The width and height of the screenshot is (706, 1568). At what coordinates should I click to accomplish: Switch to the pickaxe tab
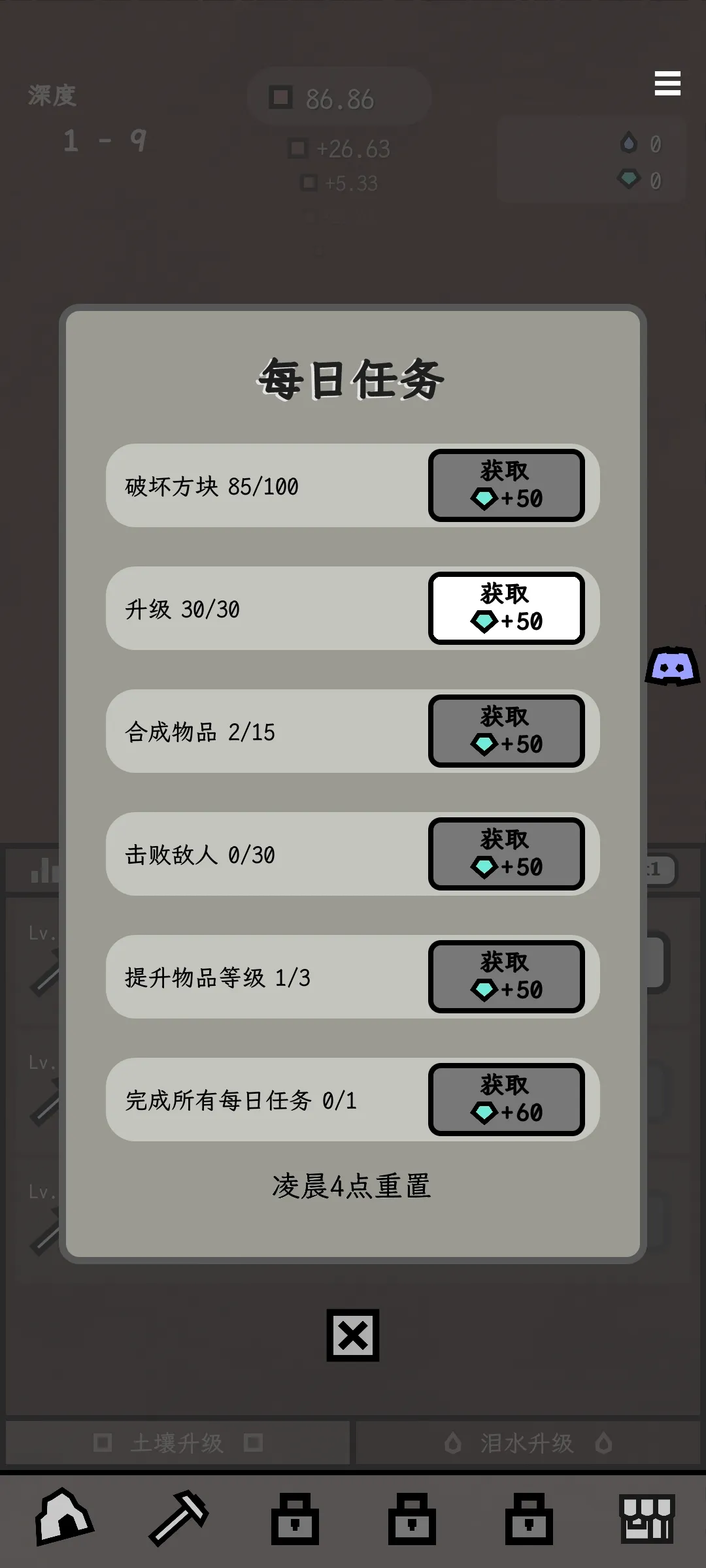[x=178, y=1517]
